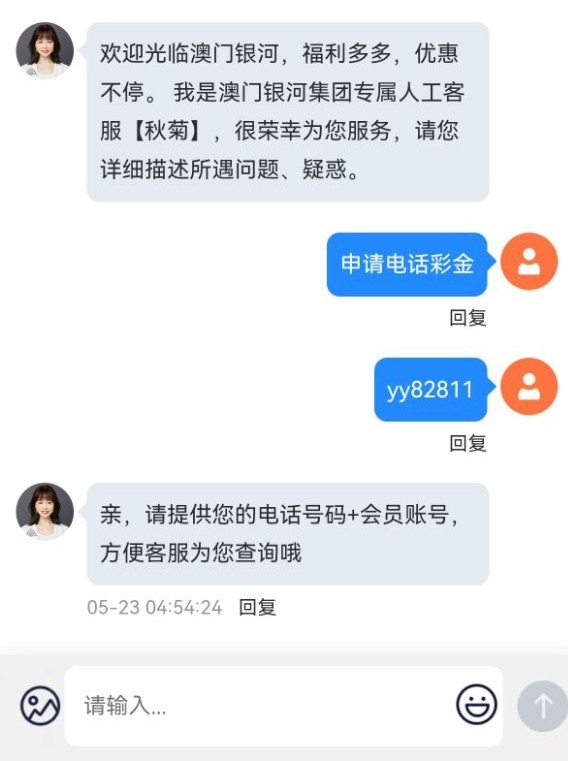
Task: Open the emoji picker
Action: pyautogui.click(x=476, y=705)
